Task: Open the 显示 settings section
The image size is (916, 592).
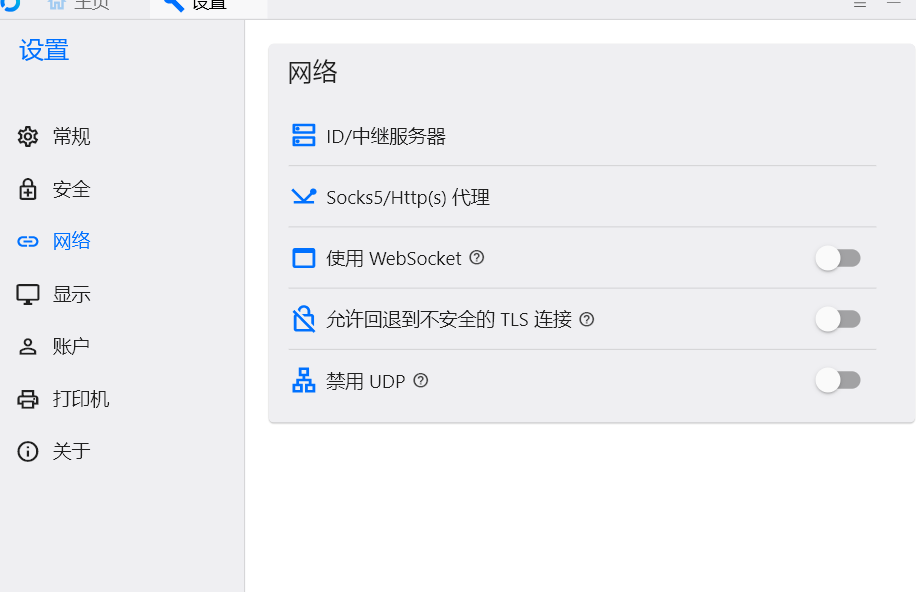Action: [x=71, y=294]
